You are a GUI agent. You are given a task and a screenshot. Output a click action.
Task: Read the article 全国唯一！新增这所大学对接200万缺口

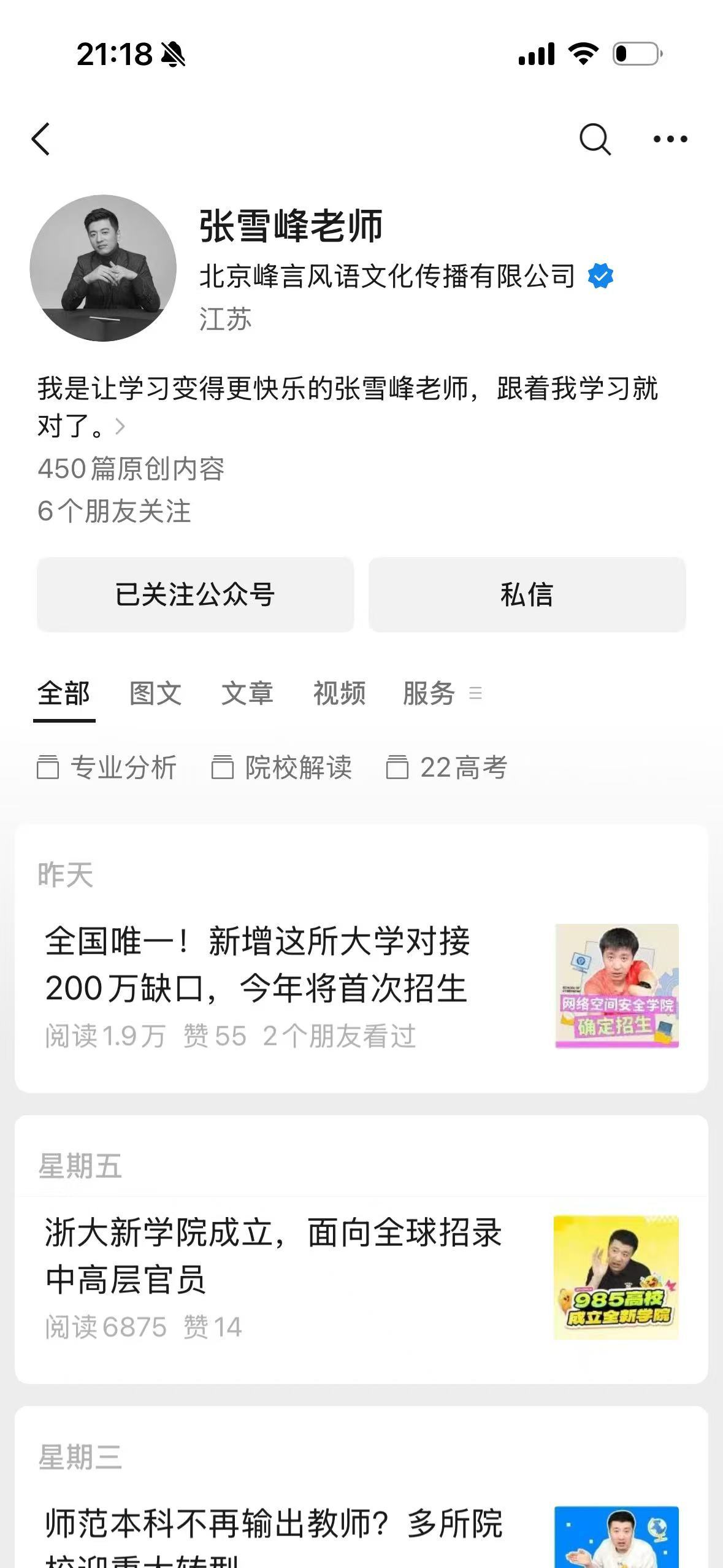coord(258,964)
